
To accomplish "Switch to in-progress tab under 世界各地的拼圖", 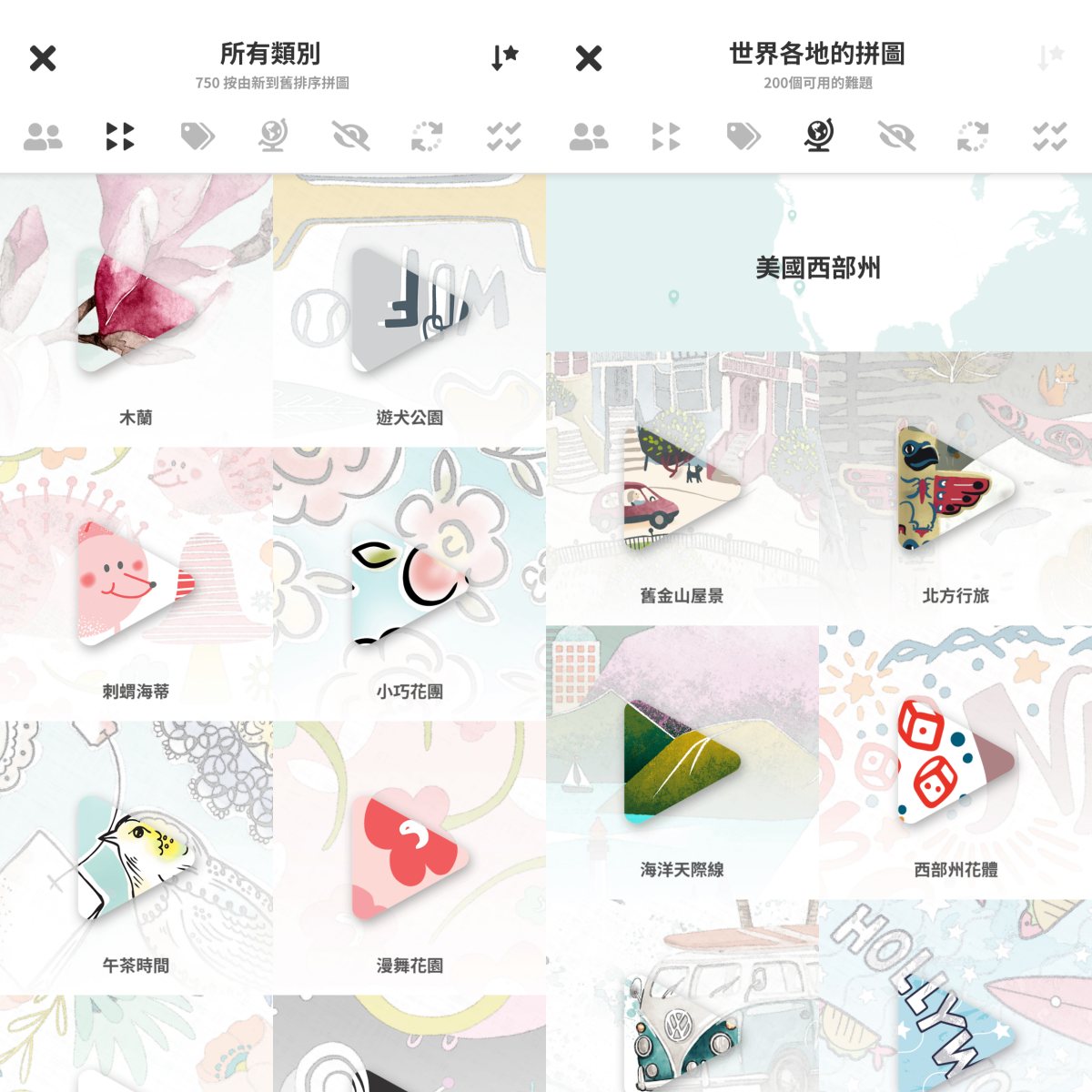I will pyautogui.click(x=972, y=136).
